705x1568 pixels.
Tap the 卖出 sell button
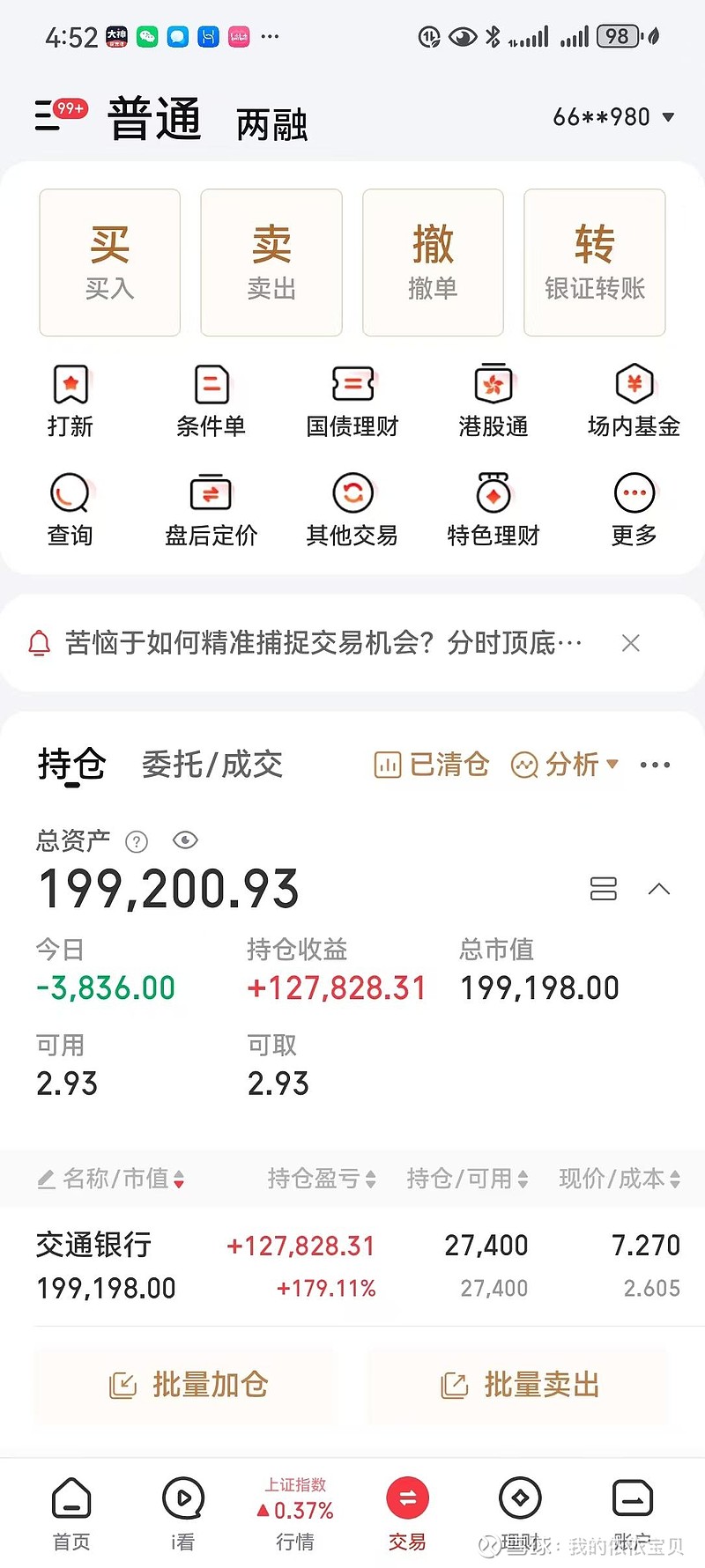point(271,262)
